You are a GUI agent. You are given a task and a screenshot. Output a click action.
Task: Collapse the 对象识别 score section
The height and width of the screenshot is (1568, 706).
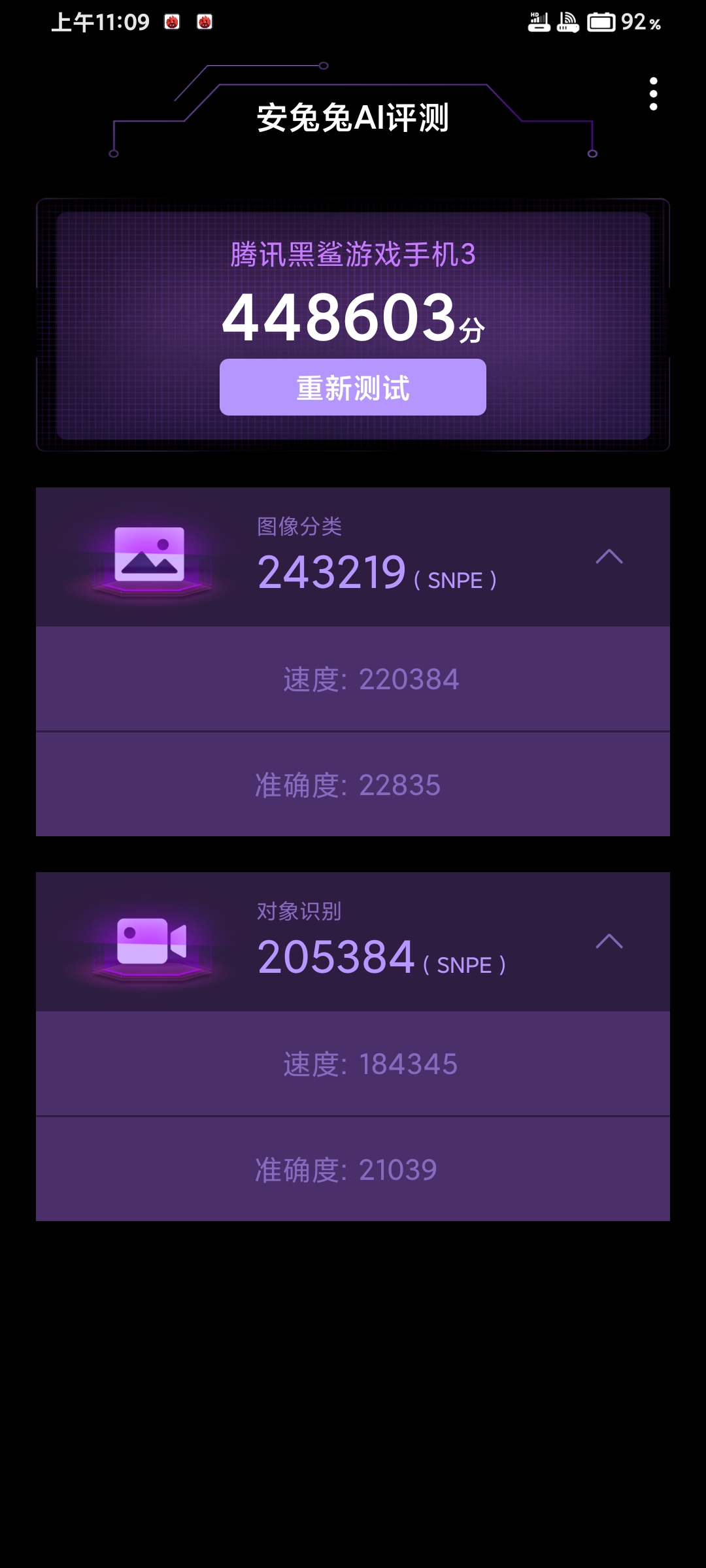609,941
